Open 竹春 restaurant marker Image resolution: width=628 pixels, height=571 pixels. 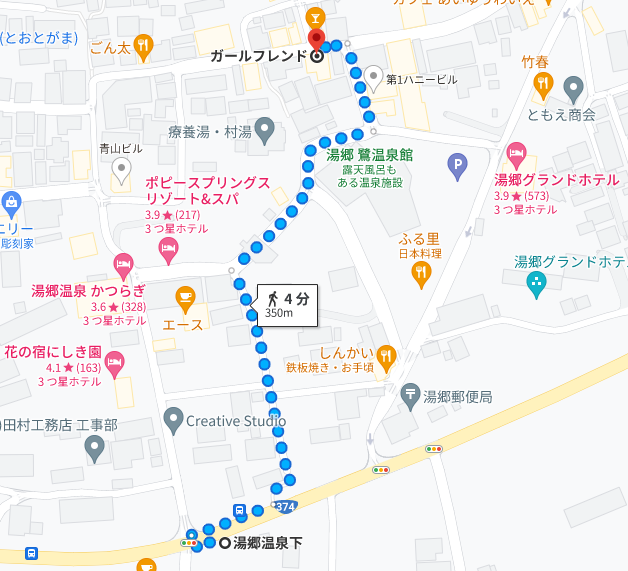click(543, 86)
